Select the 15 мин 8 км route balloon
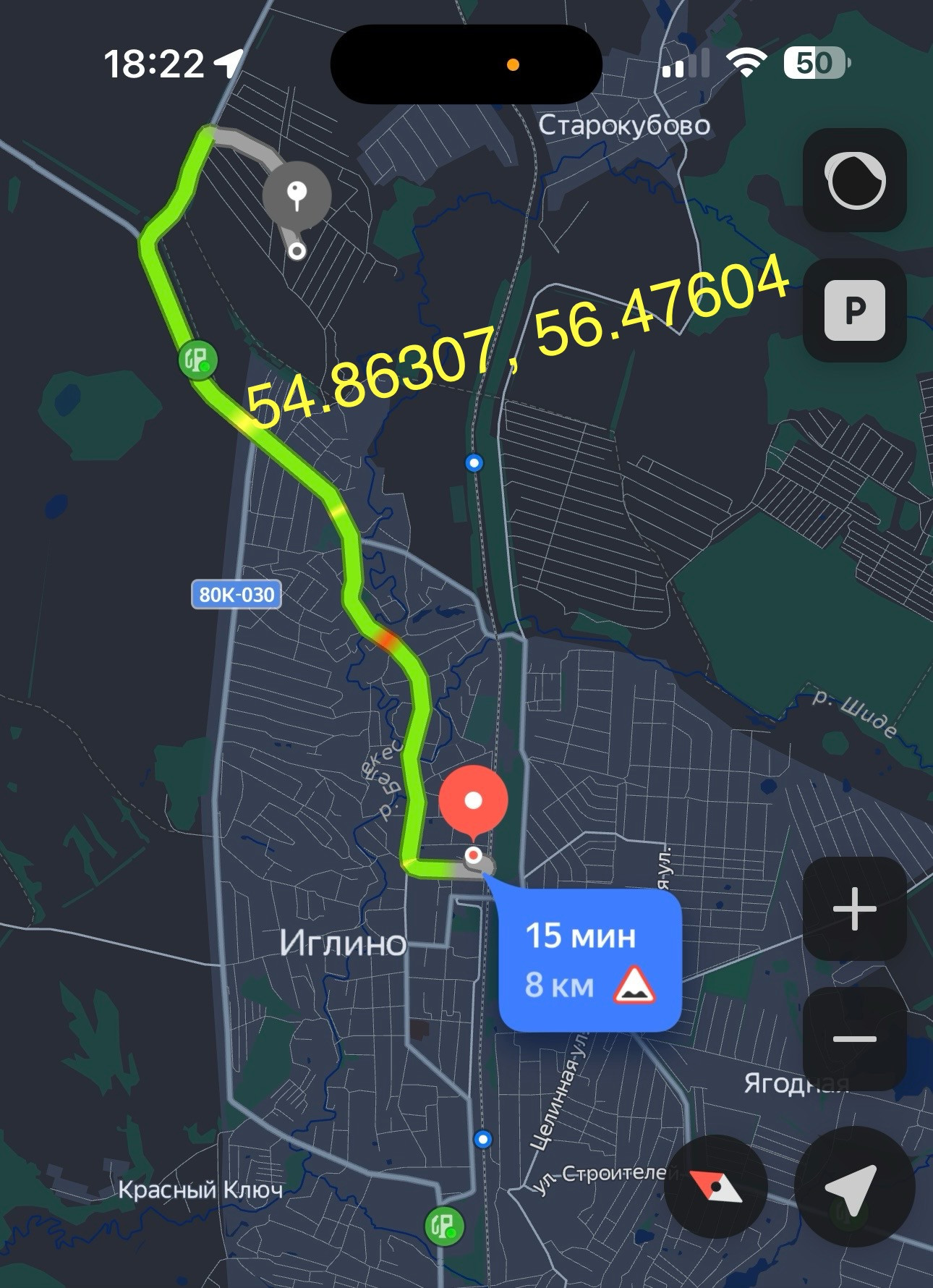 [x=589, y=960]
